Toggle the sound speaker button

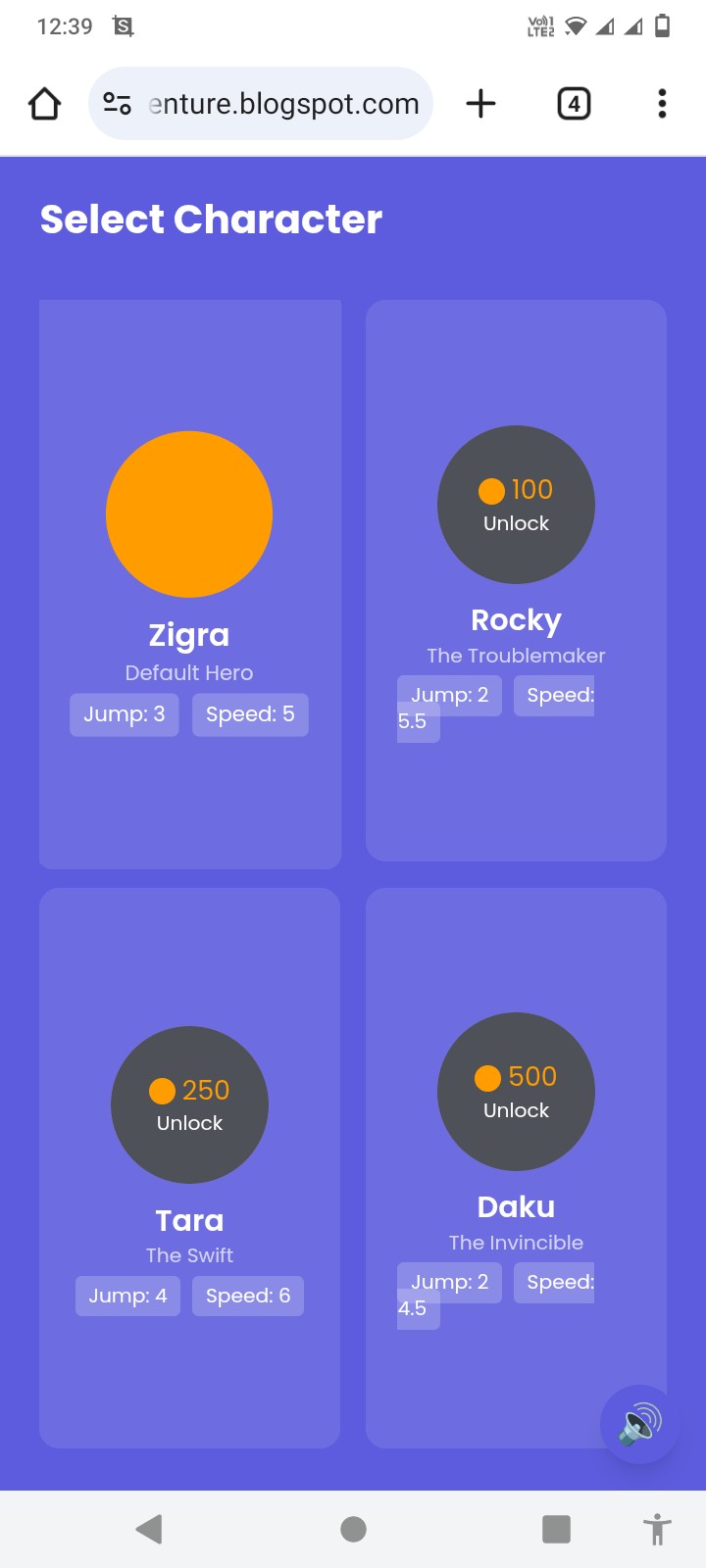639,1424
